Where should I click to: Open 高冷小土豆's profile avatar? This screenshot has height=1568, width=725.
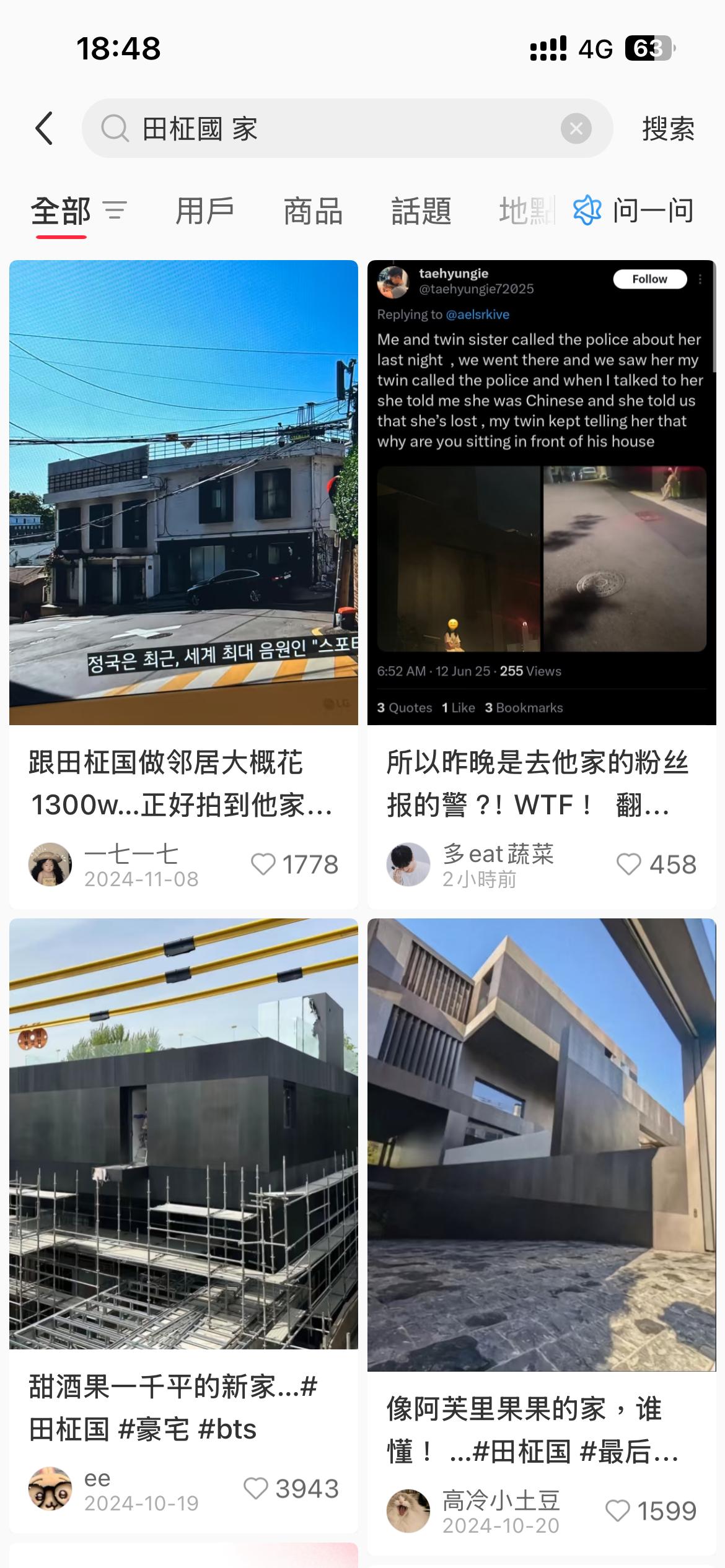[408, 1510]
